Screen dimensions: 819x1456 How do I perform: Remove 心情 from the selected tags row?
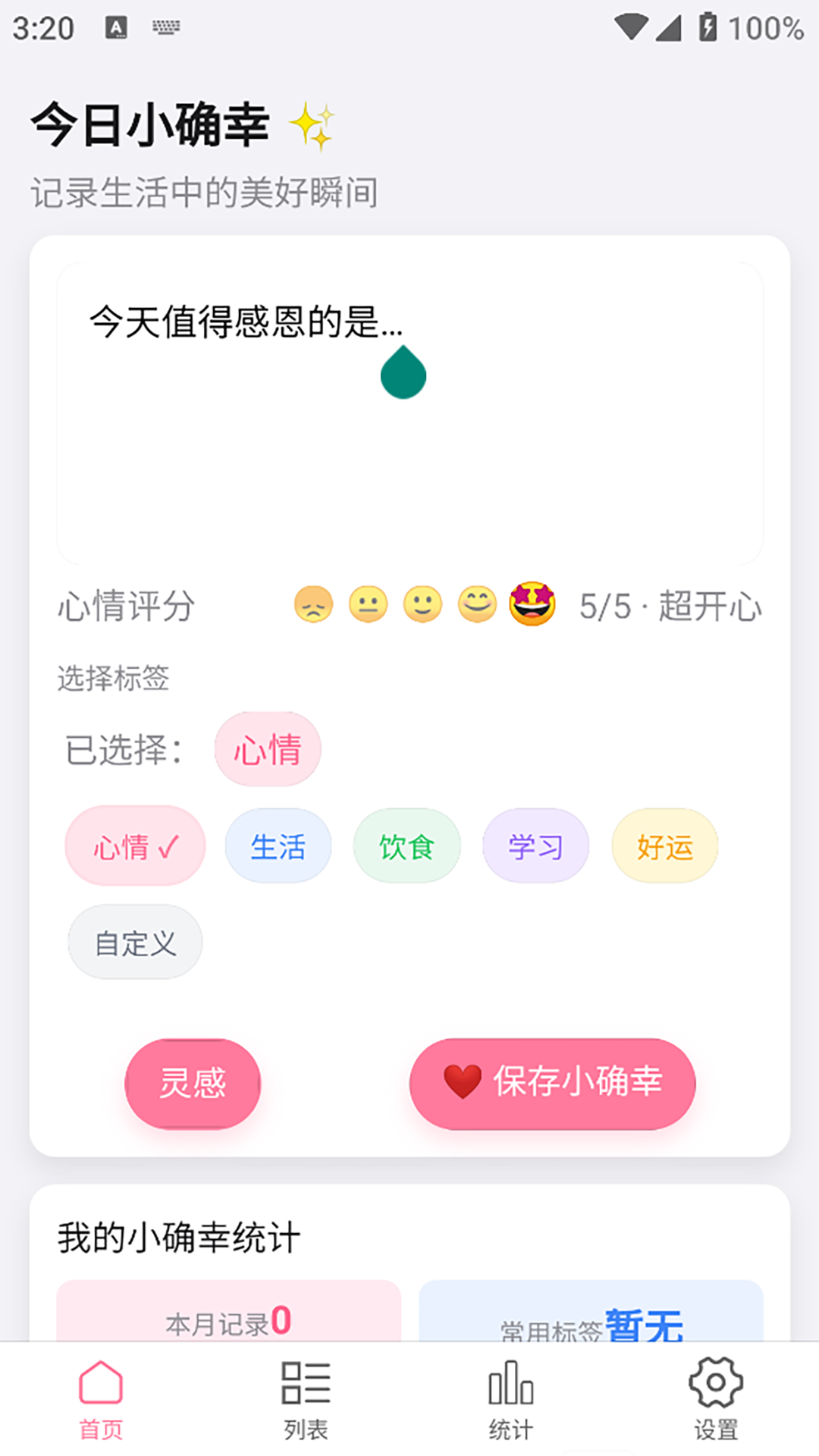(x=267, y=749)
